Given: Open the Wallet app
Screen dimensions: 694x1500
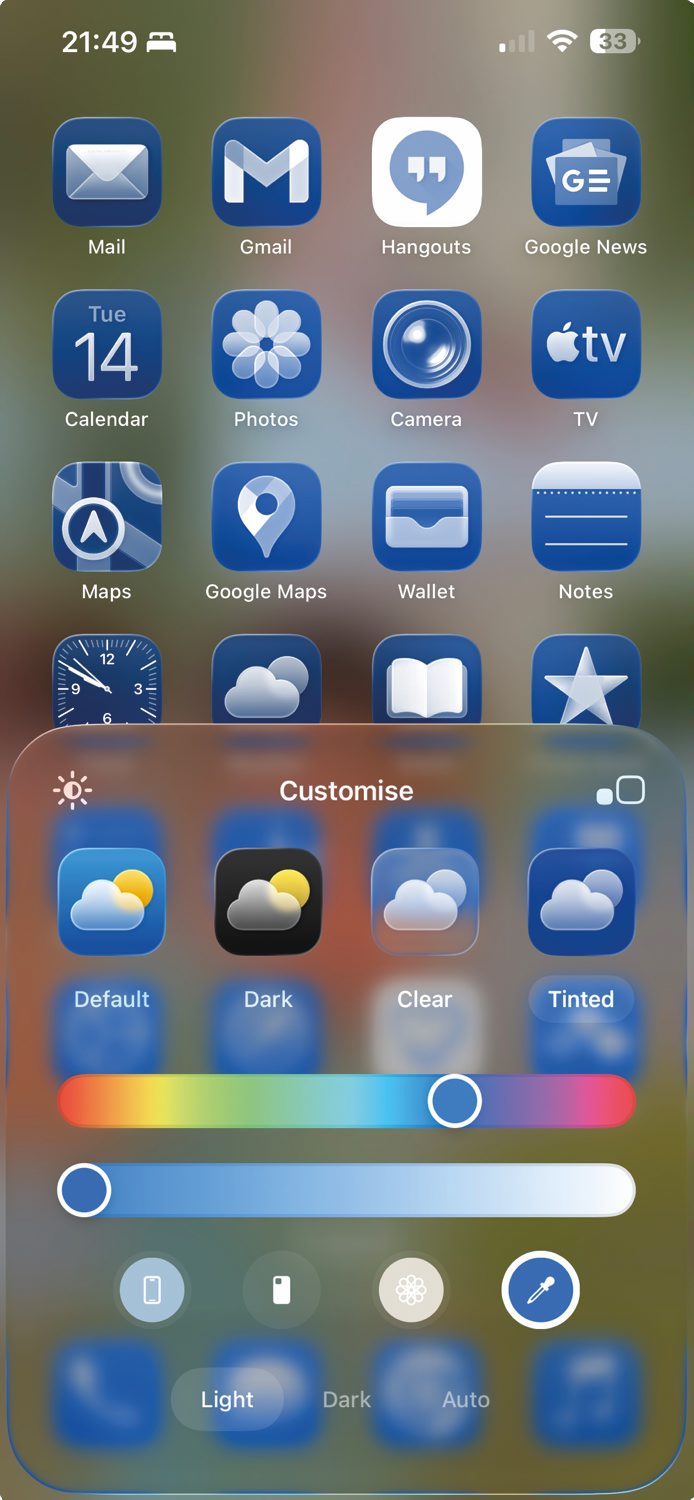Looking at the screenshot, I should pyautogui.click(x=426, y=517).
